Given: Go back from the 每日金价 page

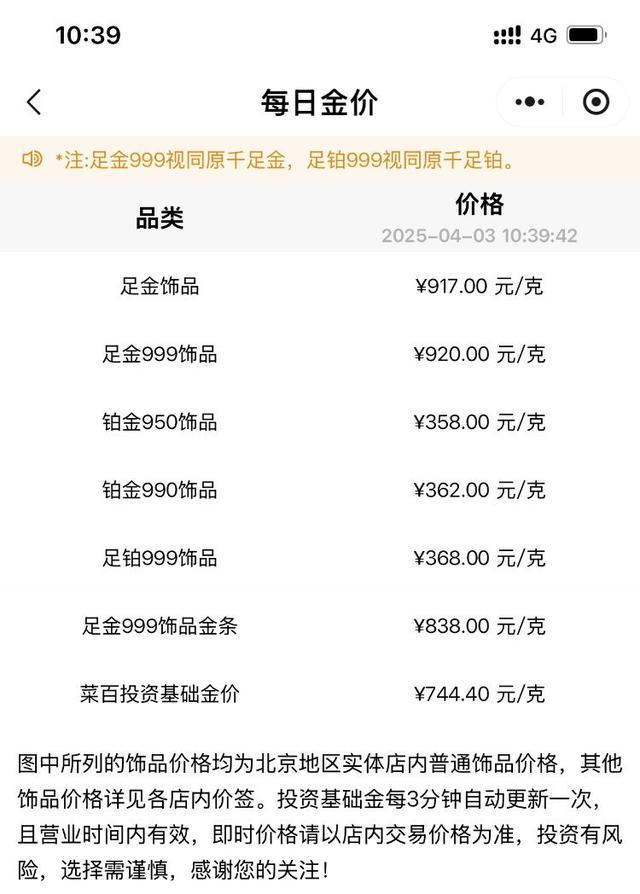Looking at the screenshot, I should tap(34, 102).
